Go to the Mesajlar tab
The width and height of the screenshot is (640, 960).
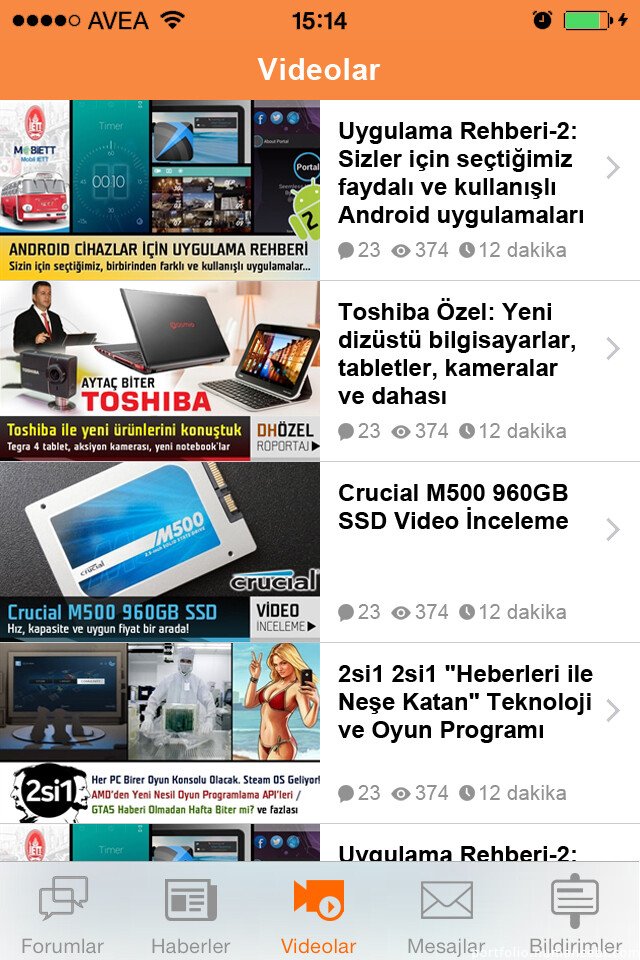pos(446,913)
